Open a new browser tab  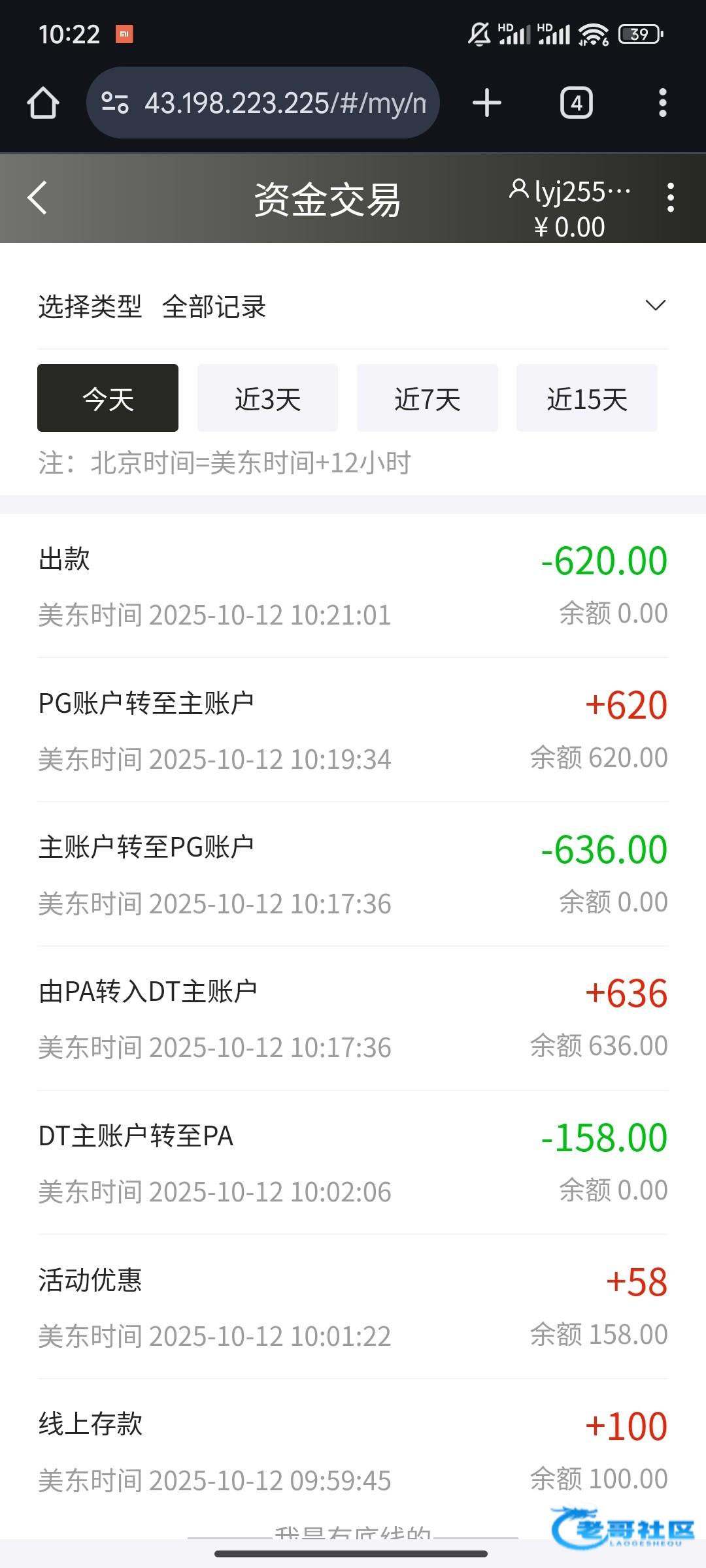point(486,103)
